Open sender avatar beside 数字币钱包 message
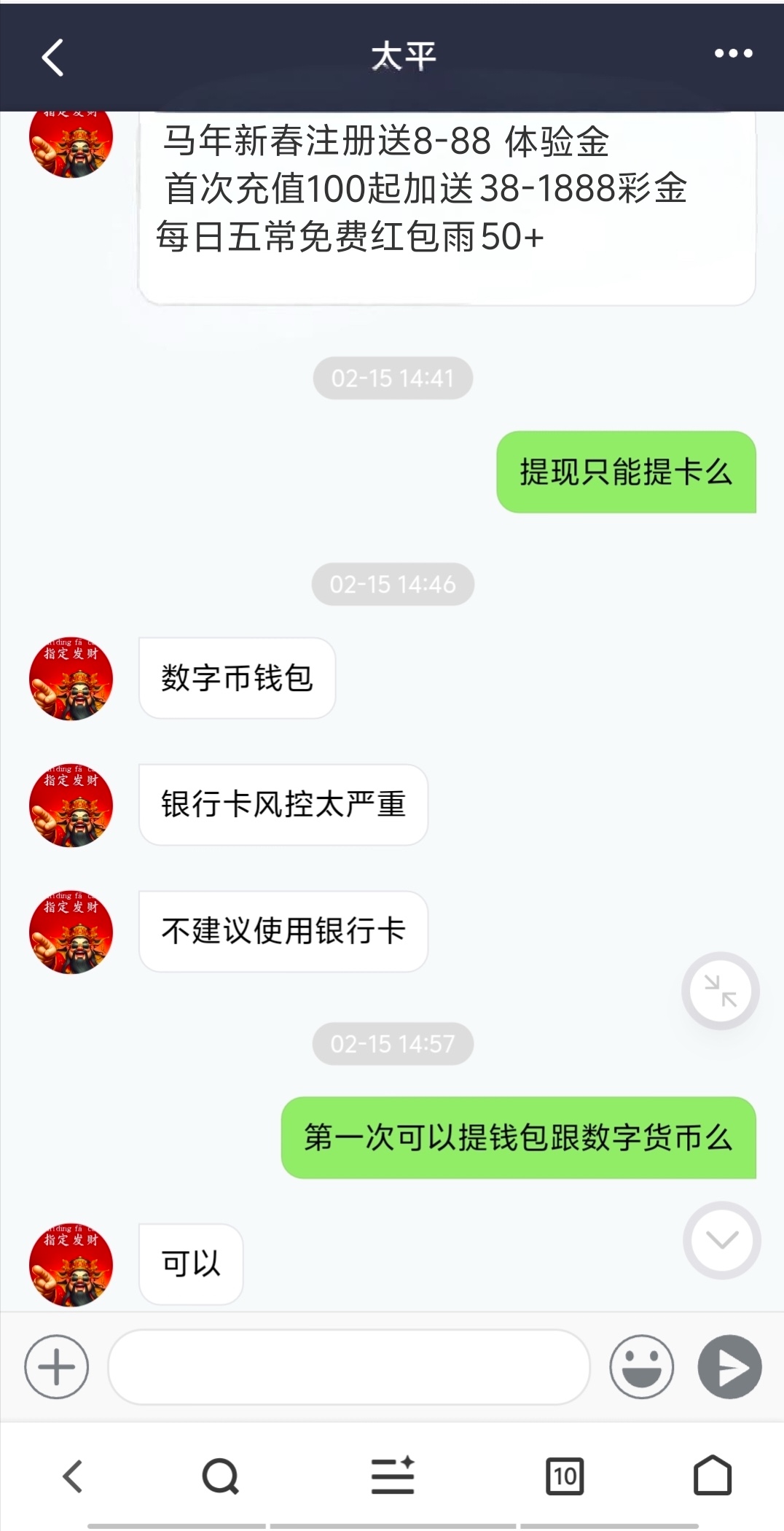Screen dimensions: 784x1531 (x=71, y=679)
